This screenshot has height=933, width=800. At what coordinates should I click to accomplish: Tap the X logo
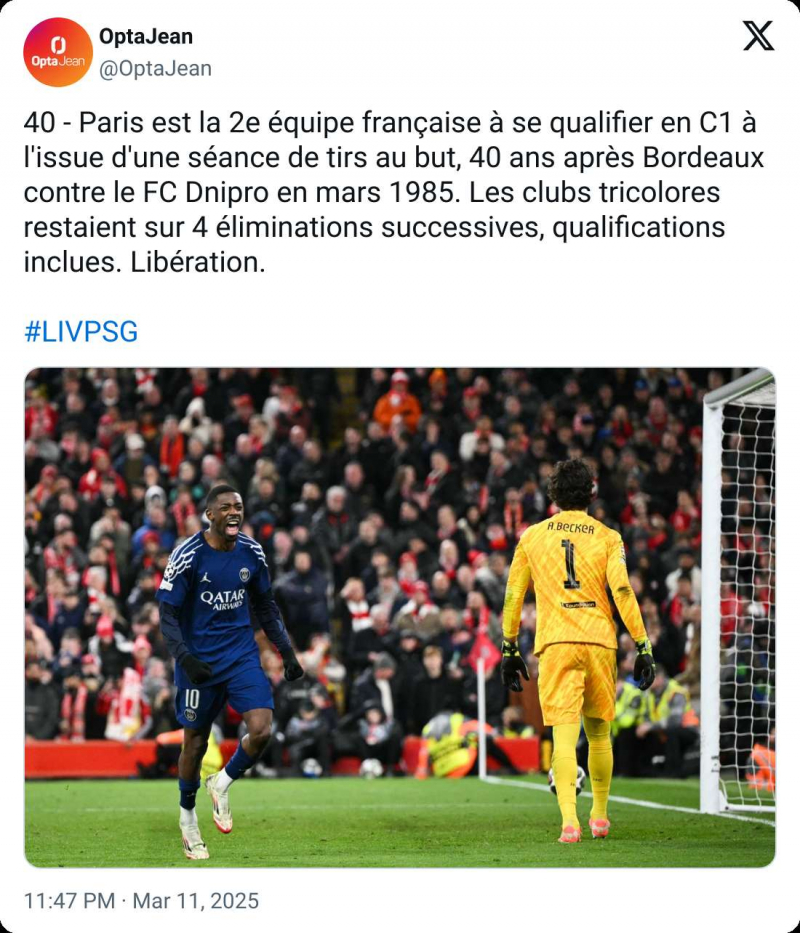(x=758, y=36)
